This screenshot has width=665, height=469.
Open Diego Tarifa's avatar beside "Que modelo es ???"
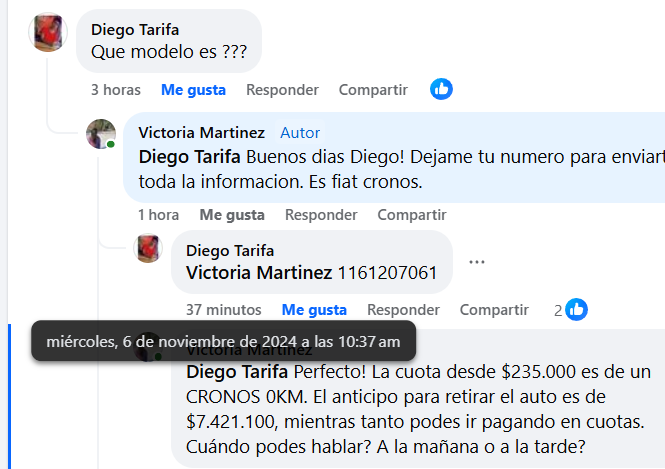pyautogui.click(x=50, y=33)
